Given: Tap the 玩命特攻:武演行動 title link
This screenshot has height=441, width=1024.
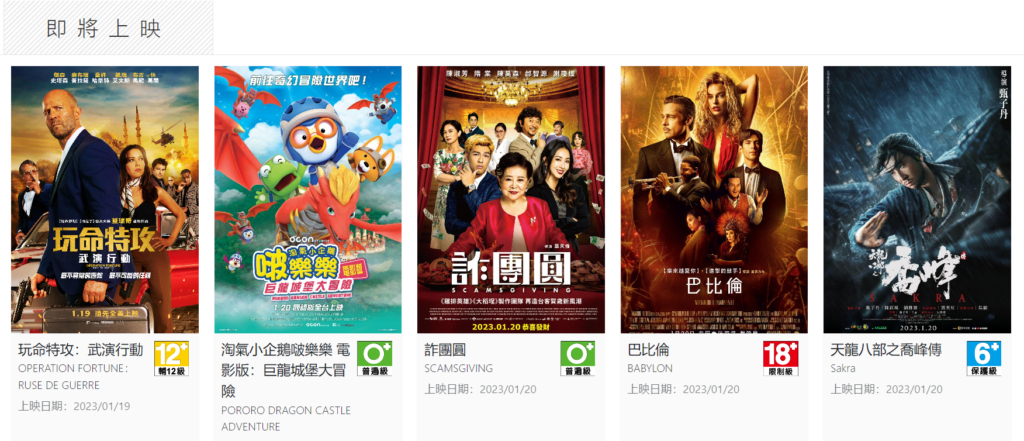Looking at the screenshot, I should tap(80, 350).
